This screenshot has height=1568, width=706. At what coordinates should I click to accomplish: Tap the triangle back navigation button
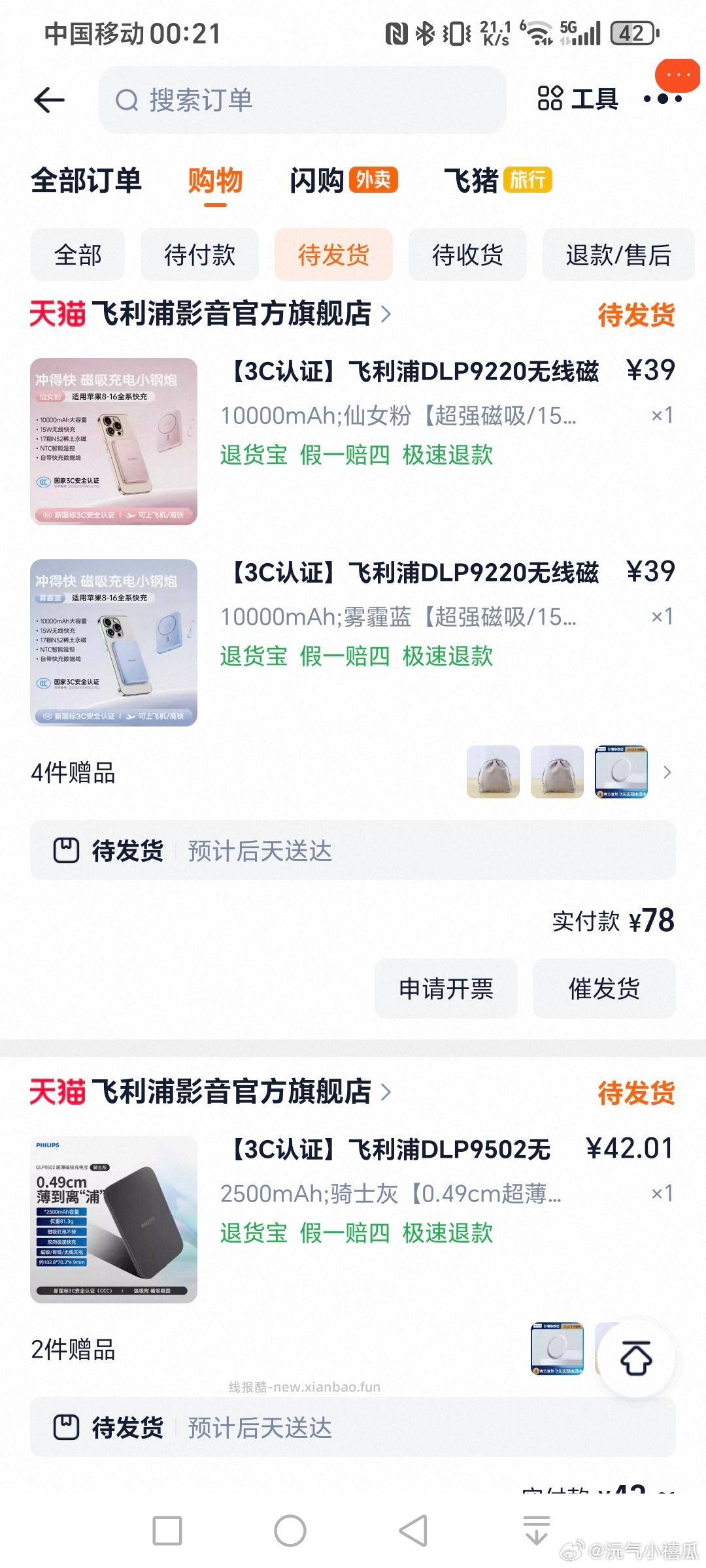pos(411,1531)
